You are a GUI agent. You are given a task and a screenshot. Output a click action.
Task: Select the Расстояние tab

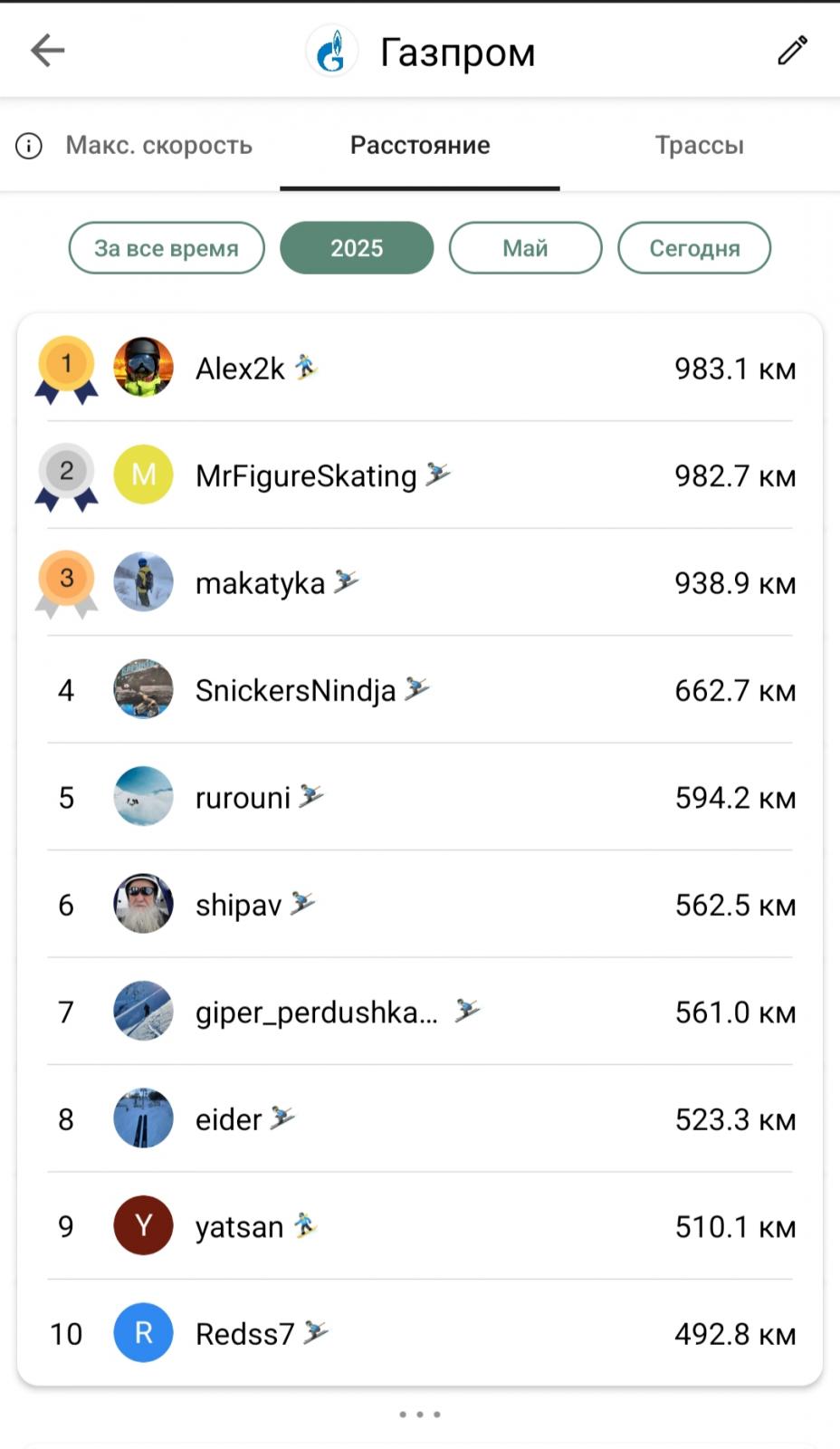coord(420,145)
